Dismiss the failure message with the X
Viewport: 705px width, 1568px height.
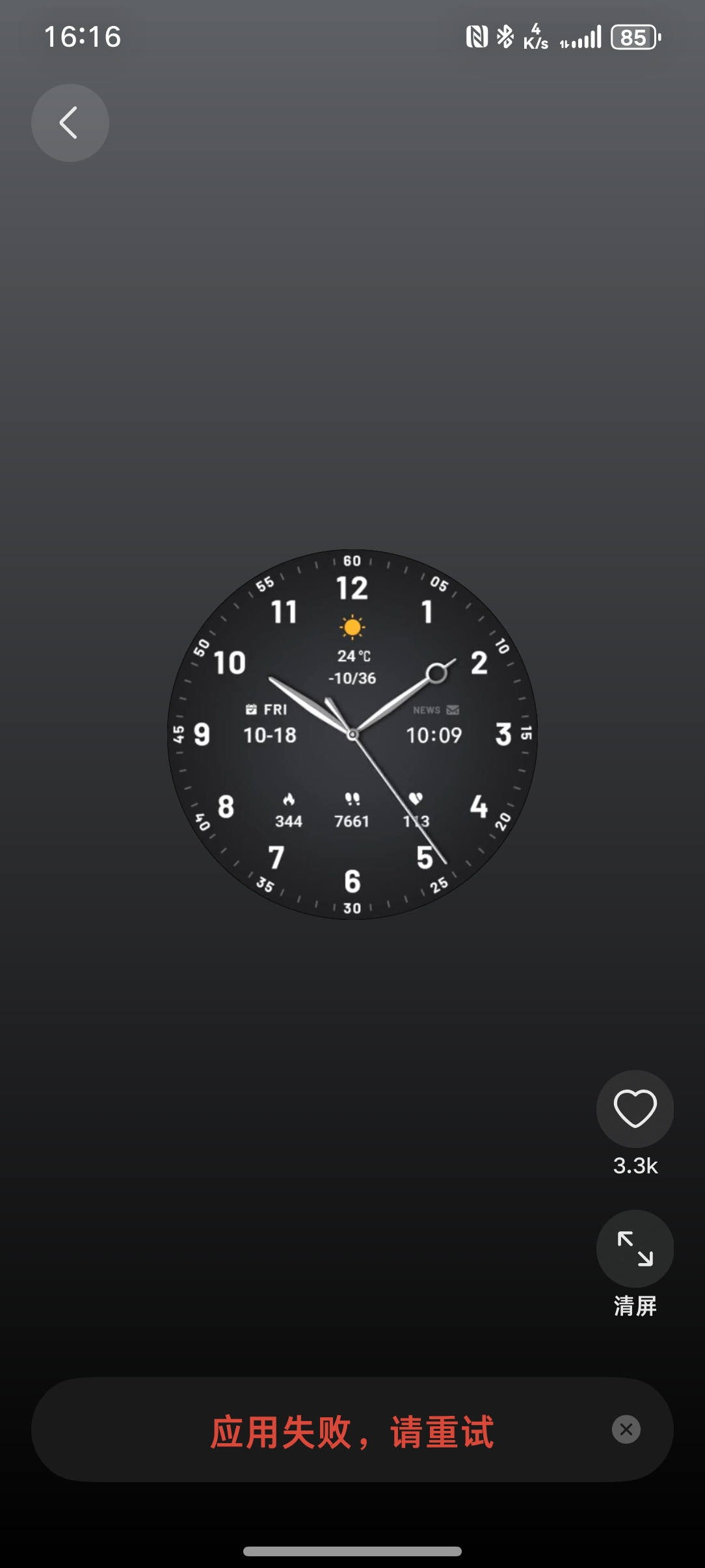626,1430
